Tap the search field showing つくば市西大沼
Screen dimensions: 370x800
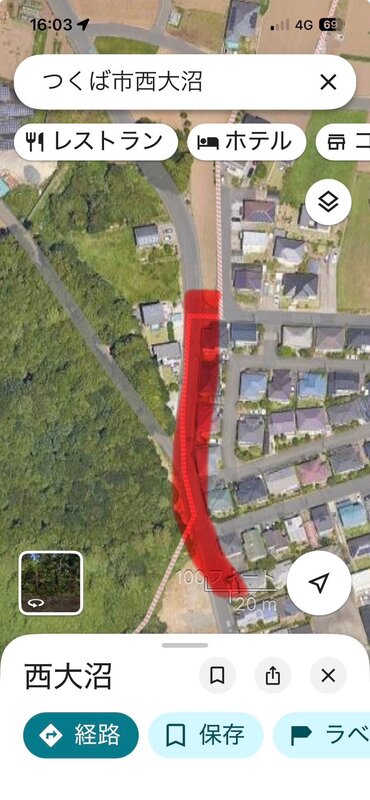click(x=184, y=82)
